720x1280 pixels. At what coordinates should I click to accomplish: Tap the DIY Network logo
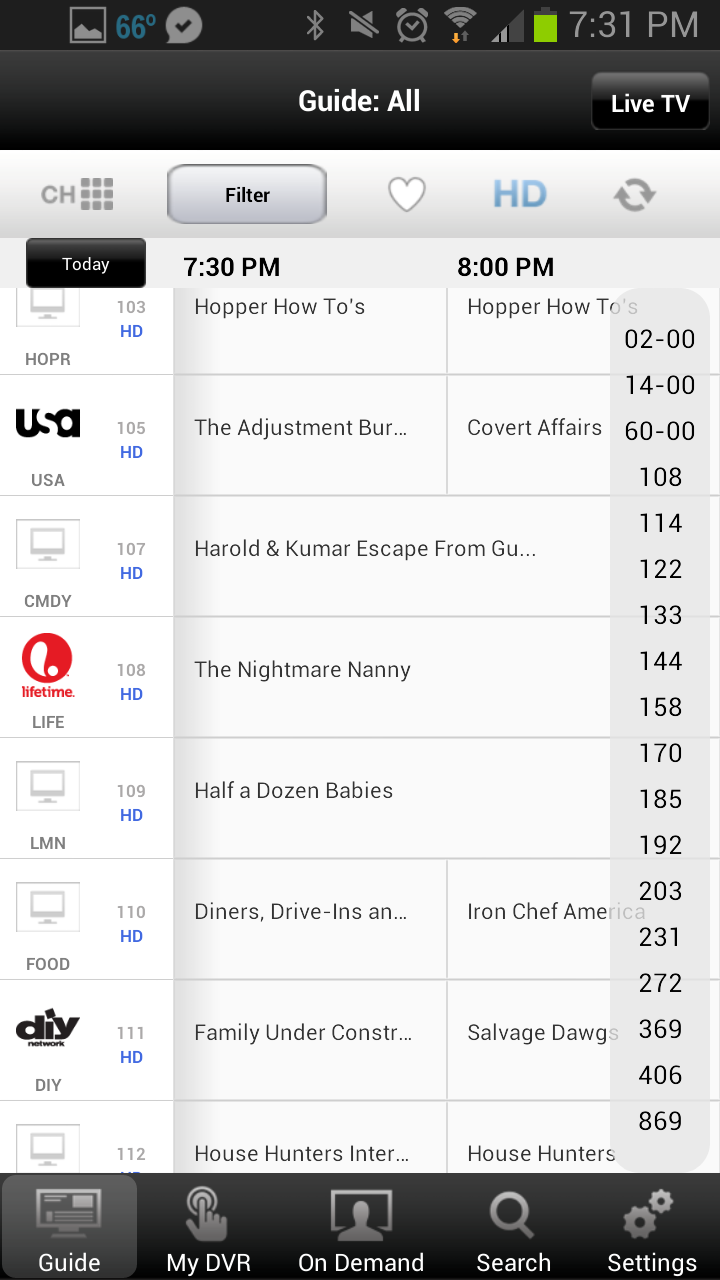(x=47, y=1028)
